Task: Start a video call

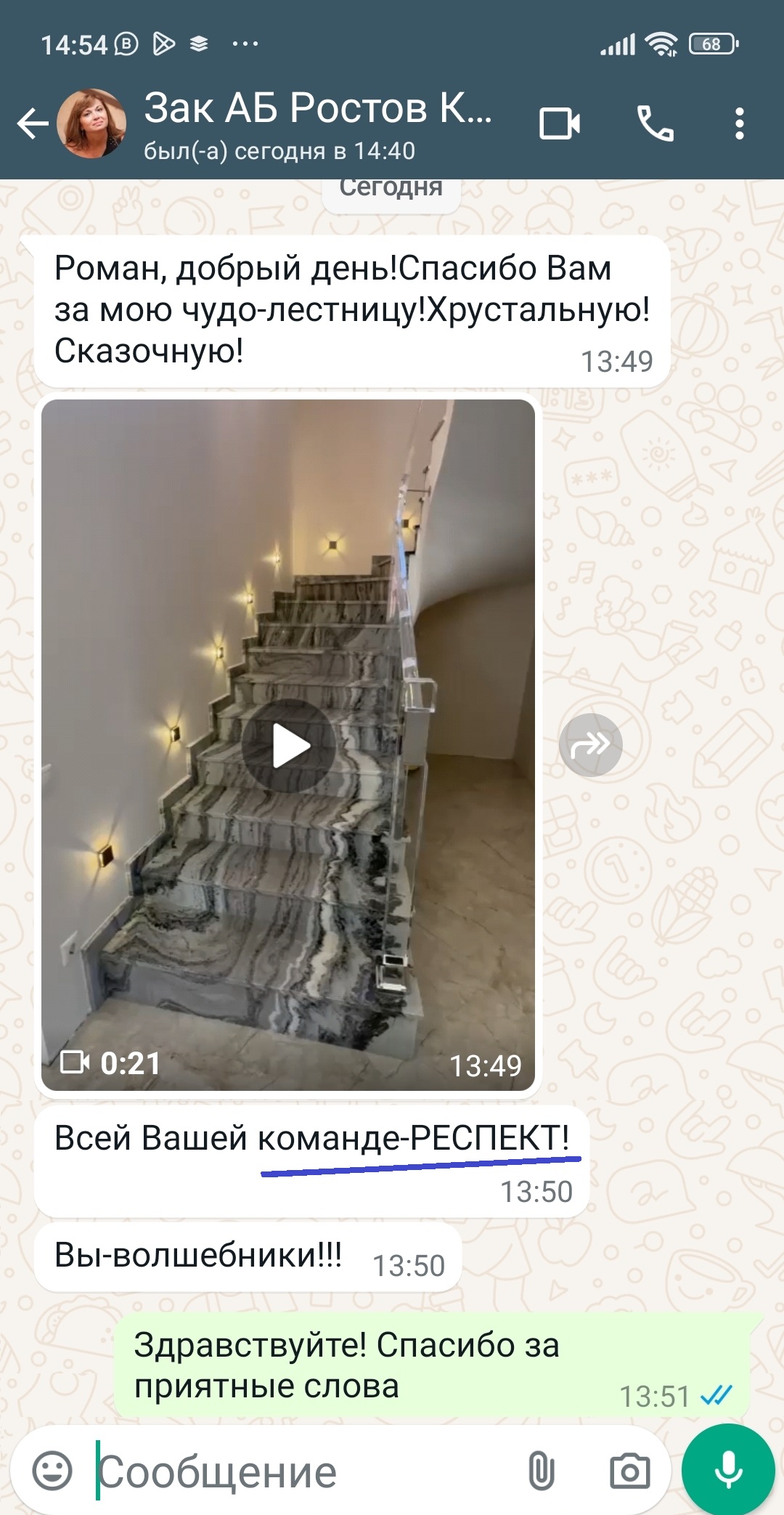Action: (x=559, y=123)
